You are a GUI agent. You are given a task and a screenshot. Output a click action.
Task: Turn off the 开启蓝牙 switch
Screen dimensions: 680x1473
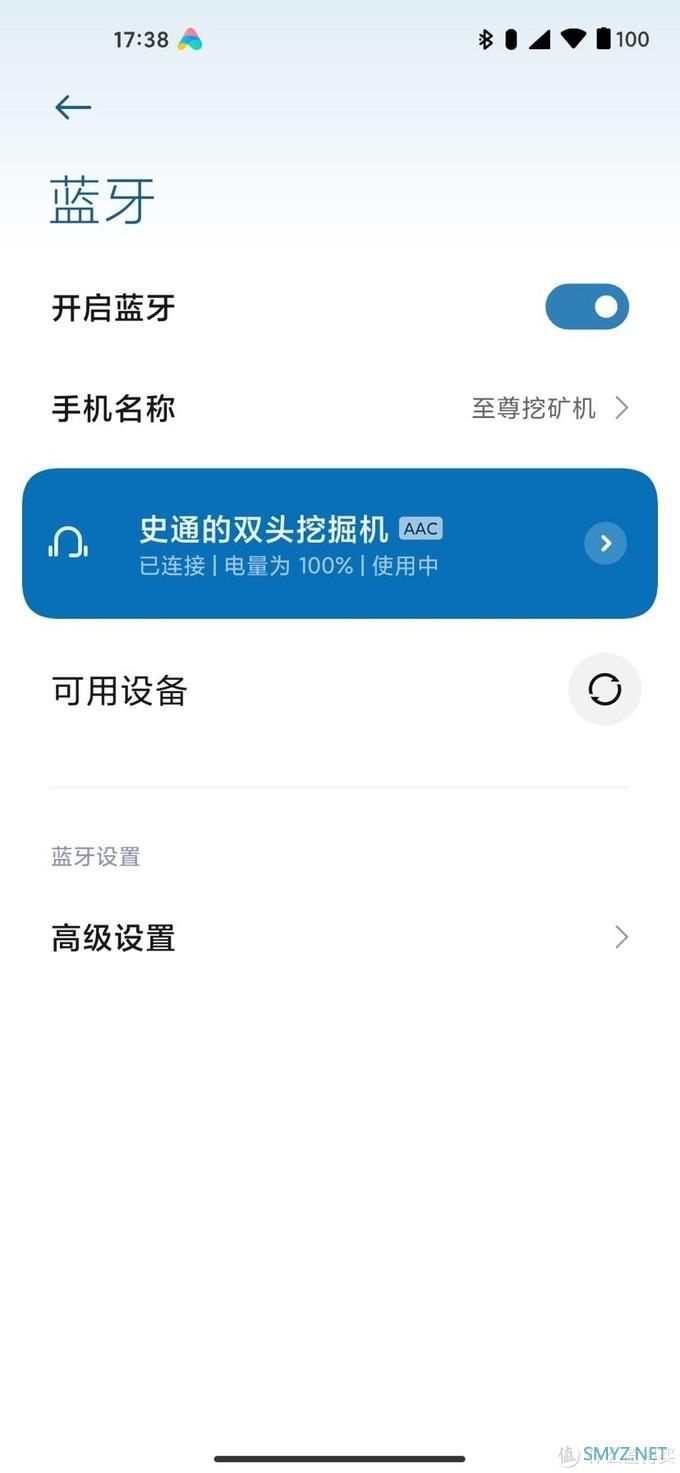587,307
